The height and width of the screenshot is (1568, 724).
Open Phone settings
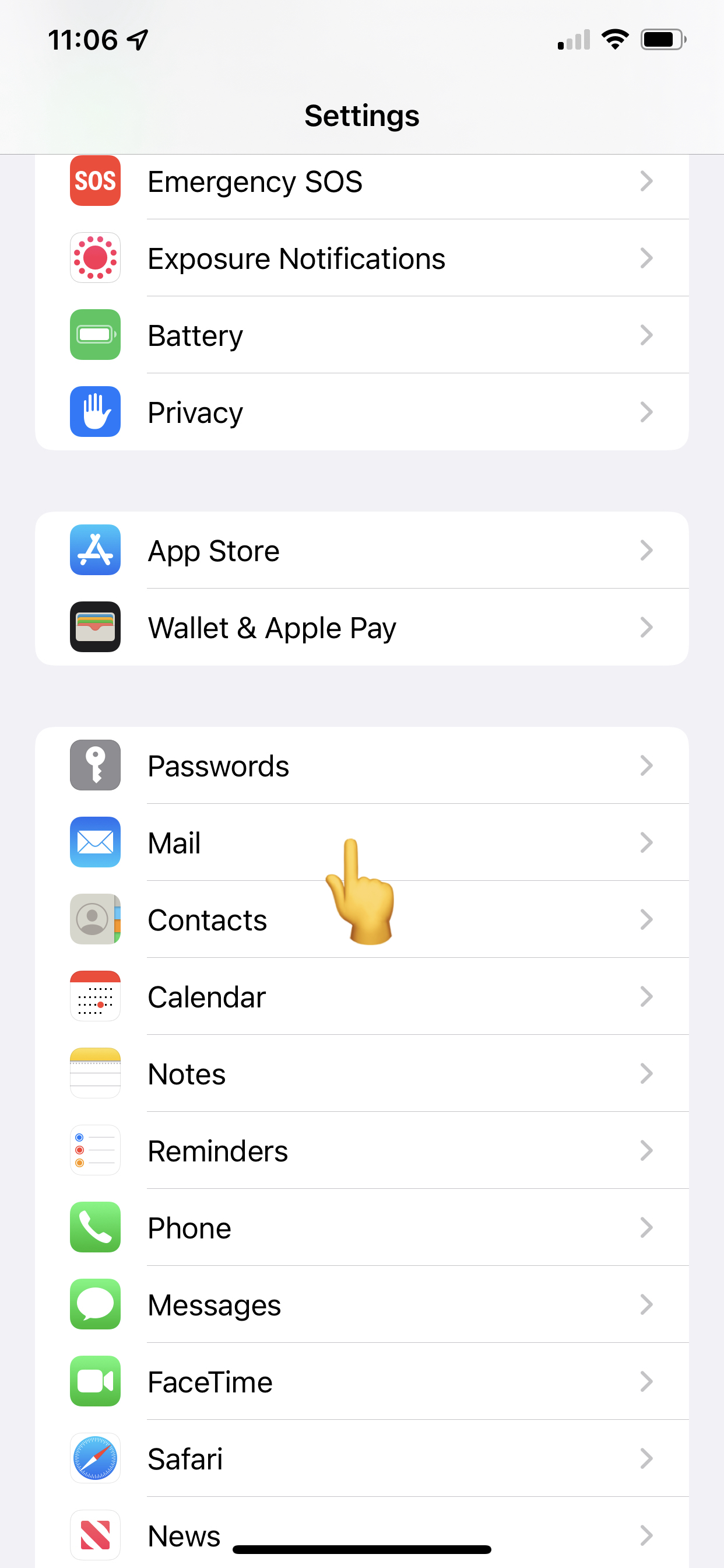[362, 1227]
